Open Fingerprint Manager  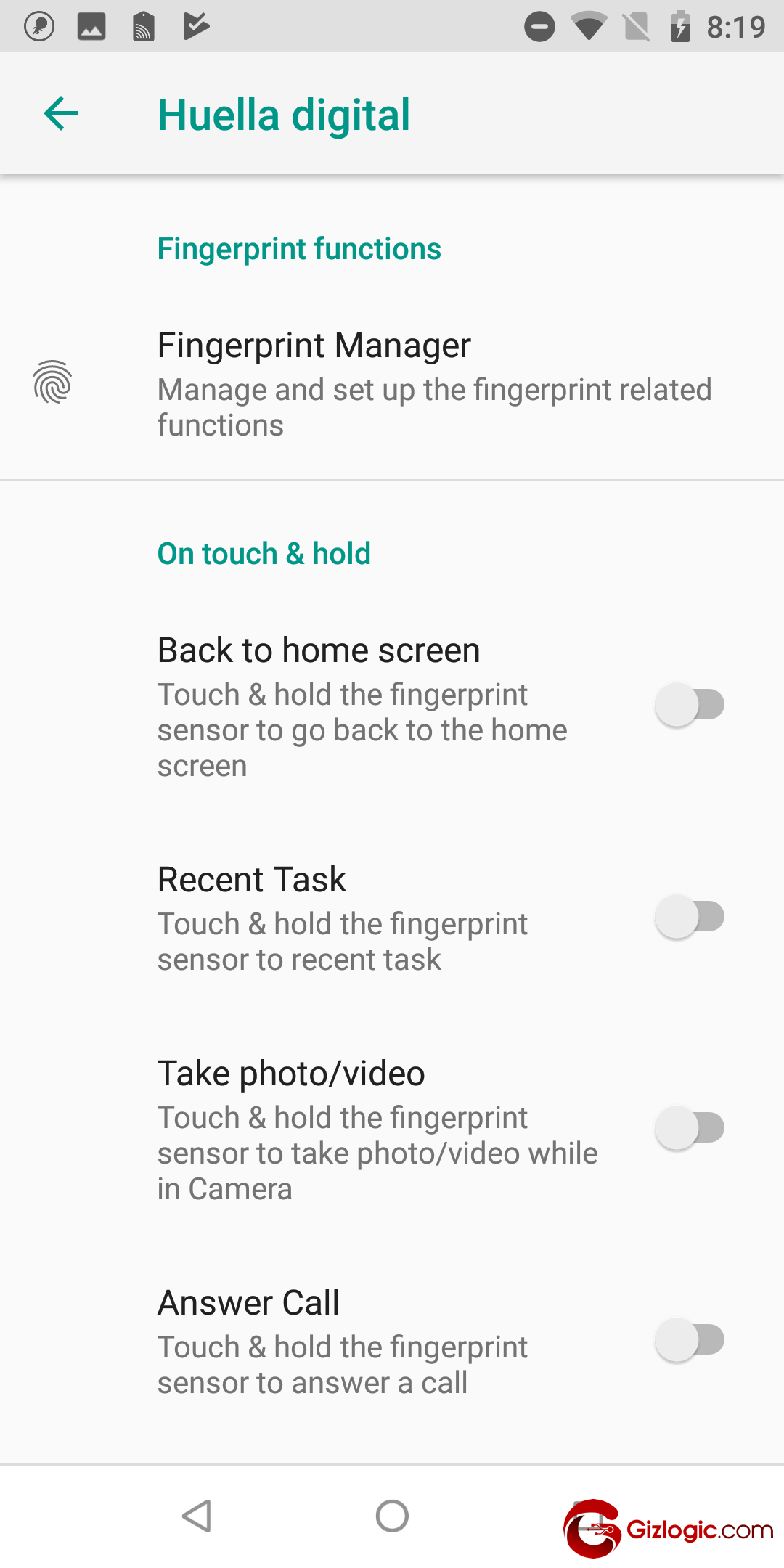[392, 384]
